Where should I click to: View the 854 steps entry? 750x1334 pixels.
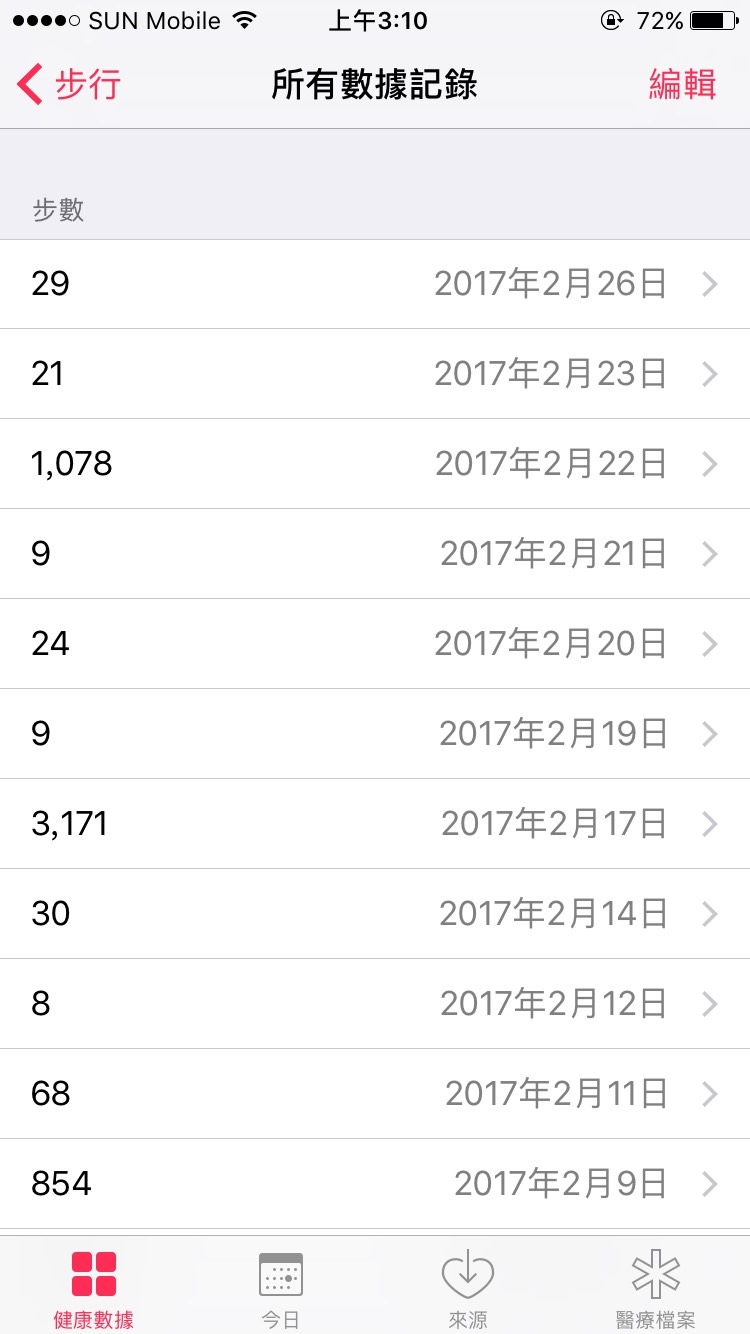[375, 1184]
